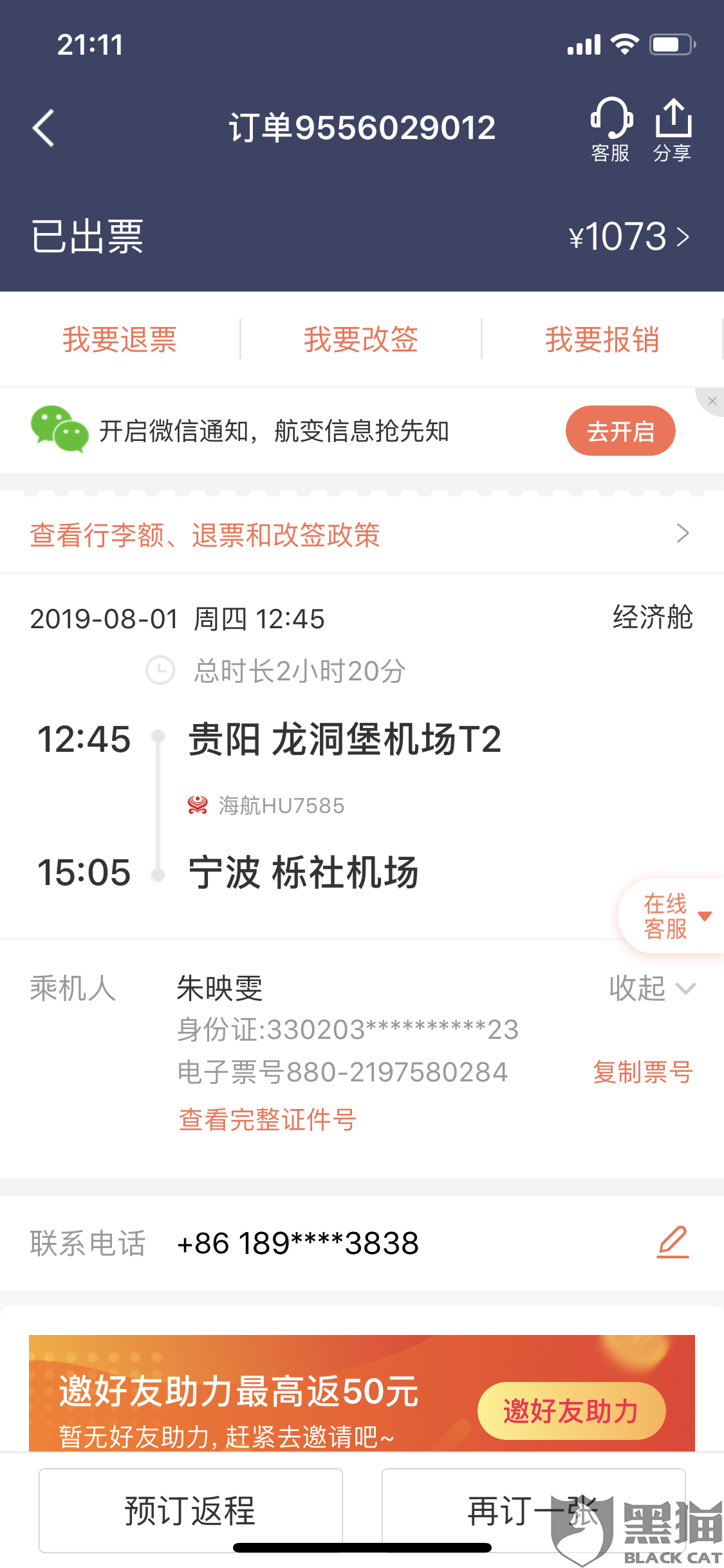Tap 我要退票 to refund the ticket

[120, 339]
